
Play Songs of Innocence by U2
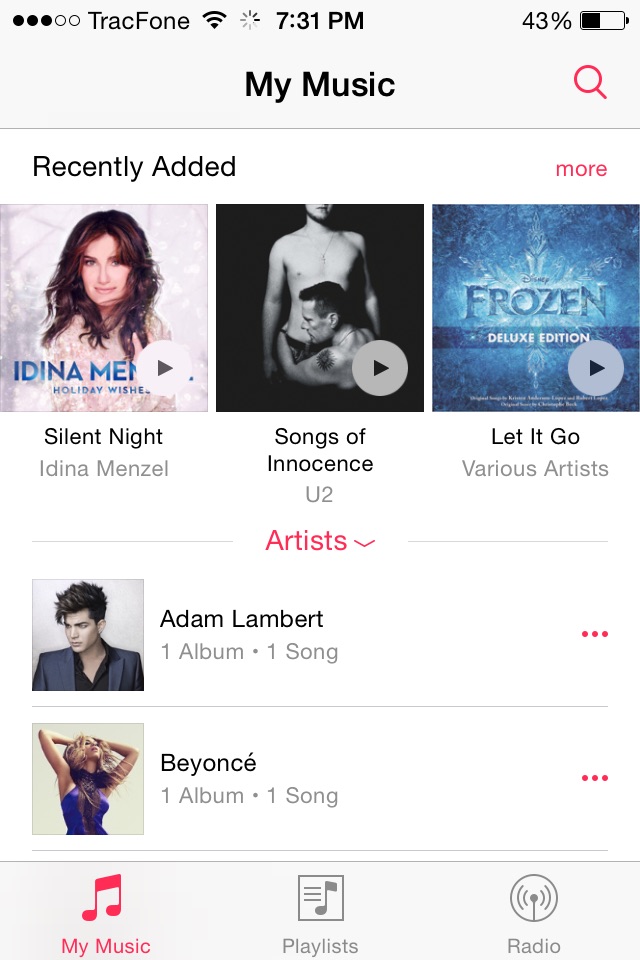click(380, 368)
